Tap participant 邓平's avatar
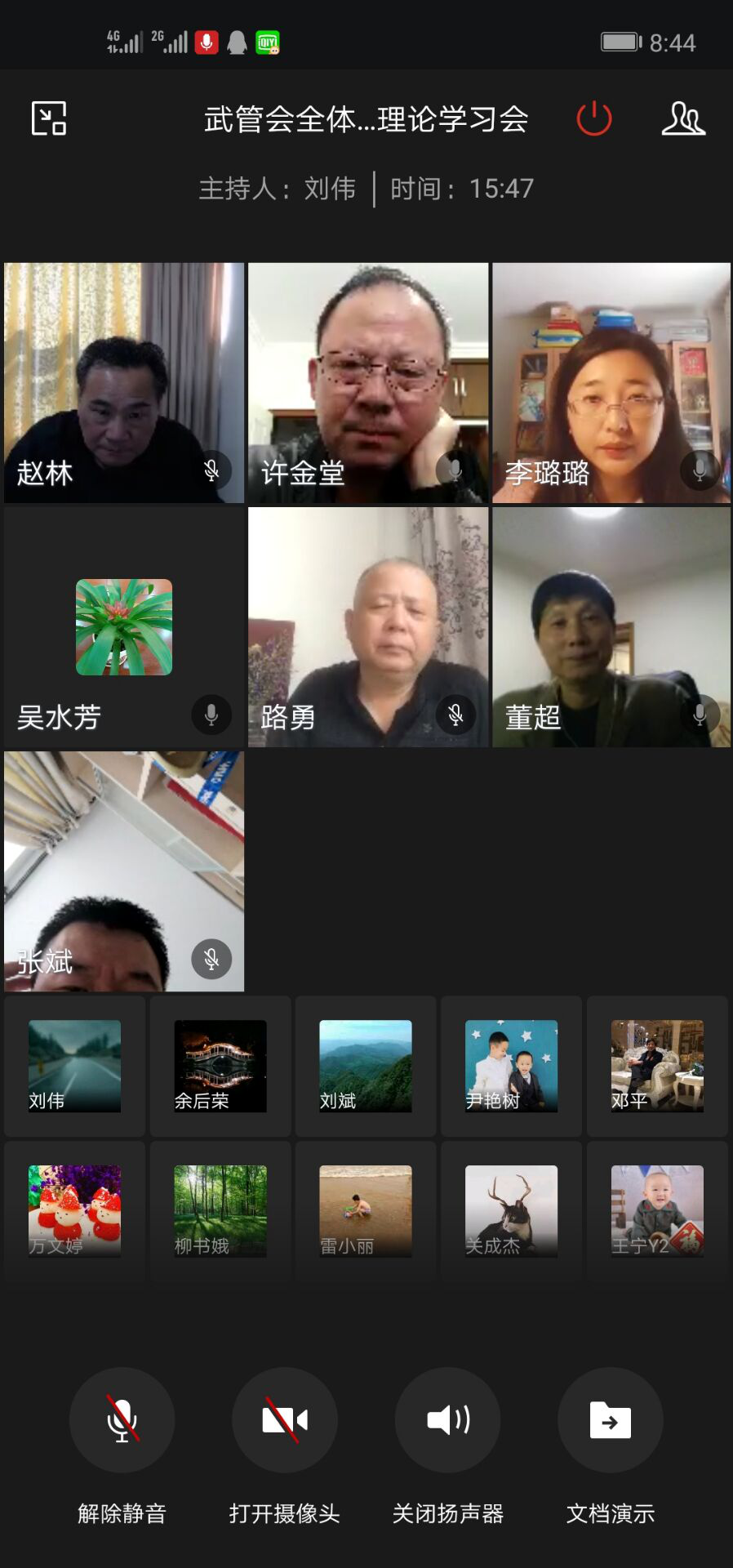The image size is (733, 1568). point(657,1065)
